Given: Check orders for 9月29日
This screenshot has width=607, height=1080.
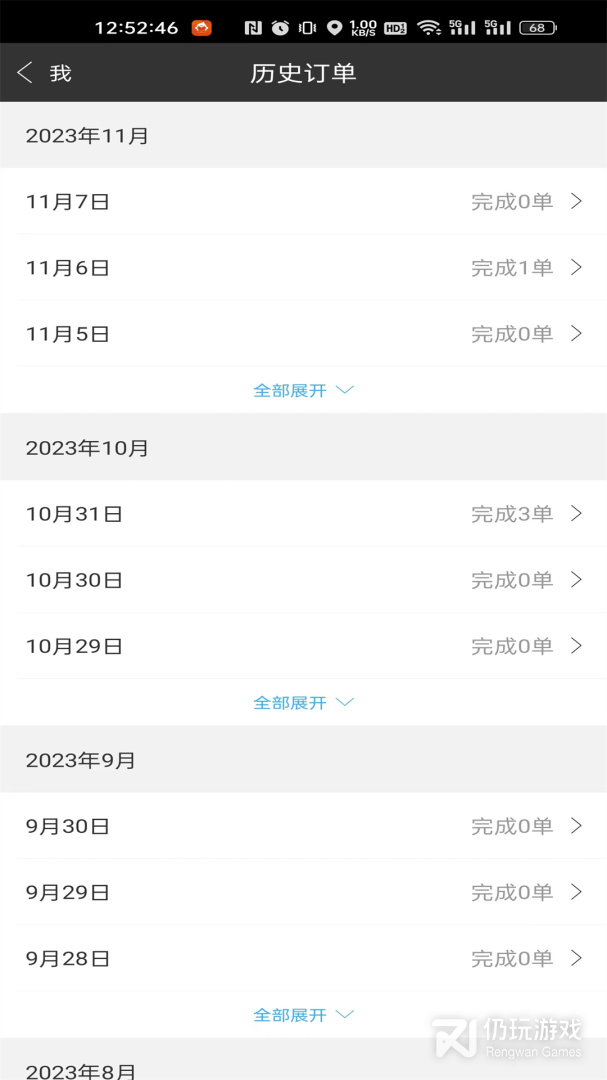Looking at the screenshot, I should pyautogui.click(x=303, y=891).
